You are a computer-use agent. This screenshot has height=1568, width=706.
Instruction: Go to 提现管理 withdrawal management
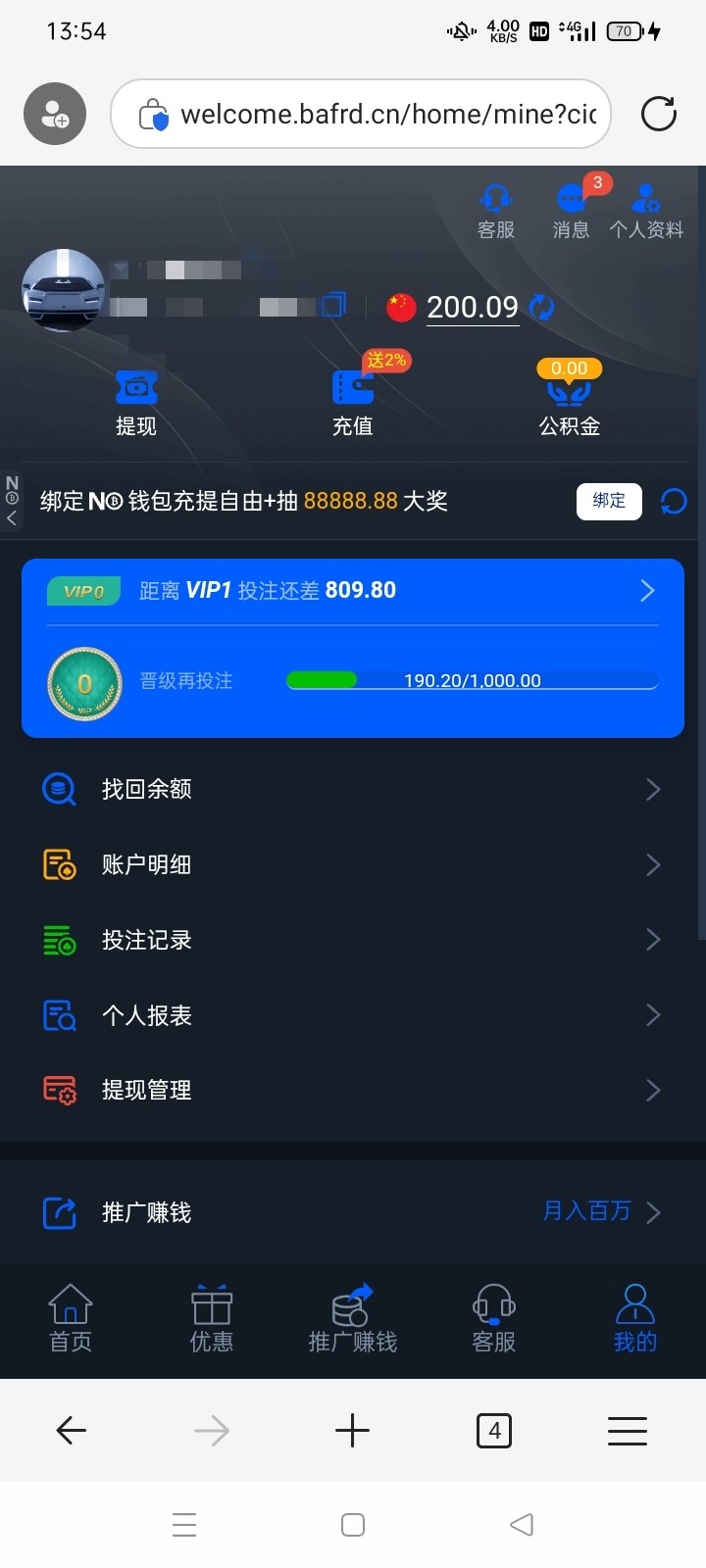point(353,1090)
